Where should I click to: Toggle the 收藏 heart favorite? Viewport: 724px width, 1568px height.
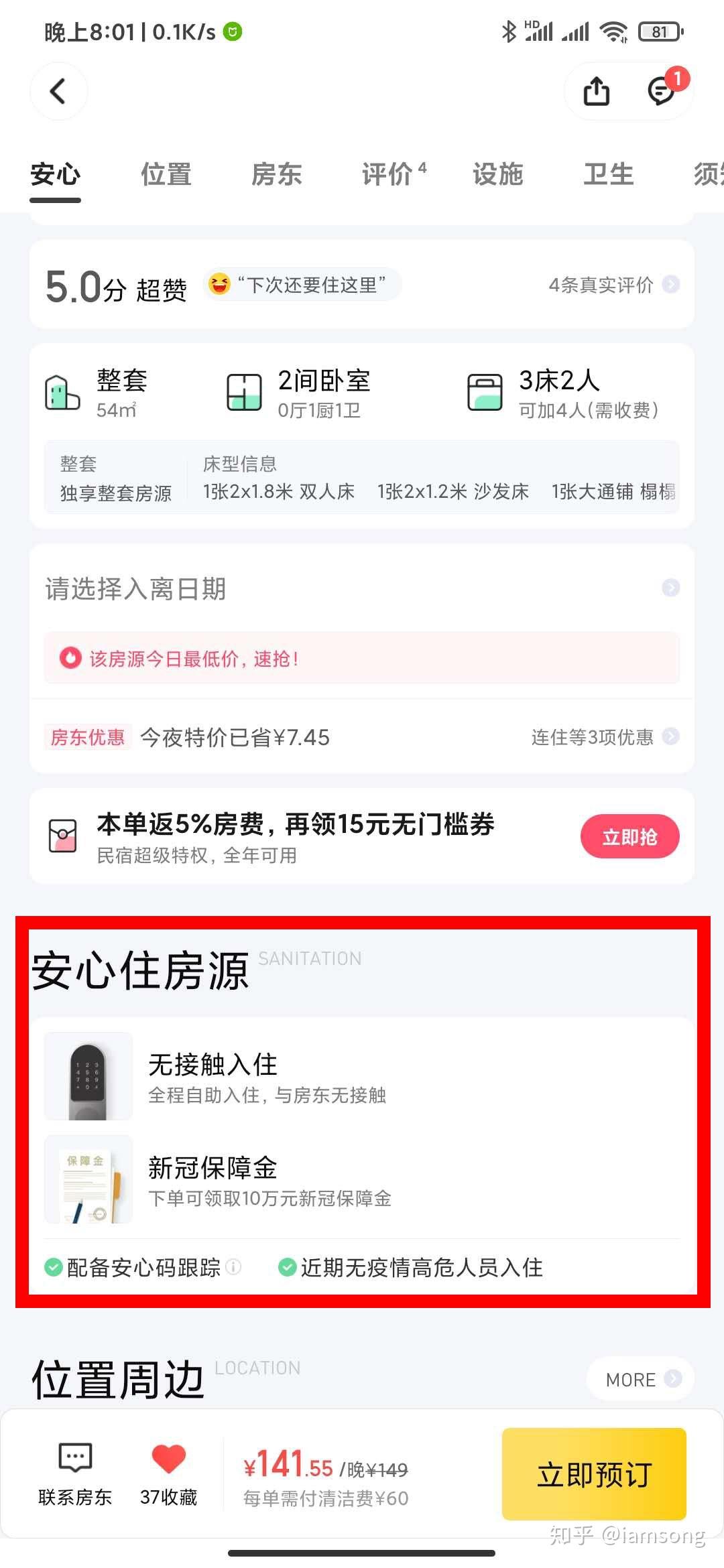tap(168, 1461)
